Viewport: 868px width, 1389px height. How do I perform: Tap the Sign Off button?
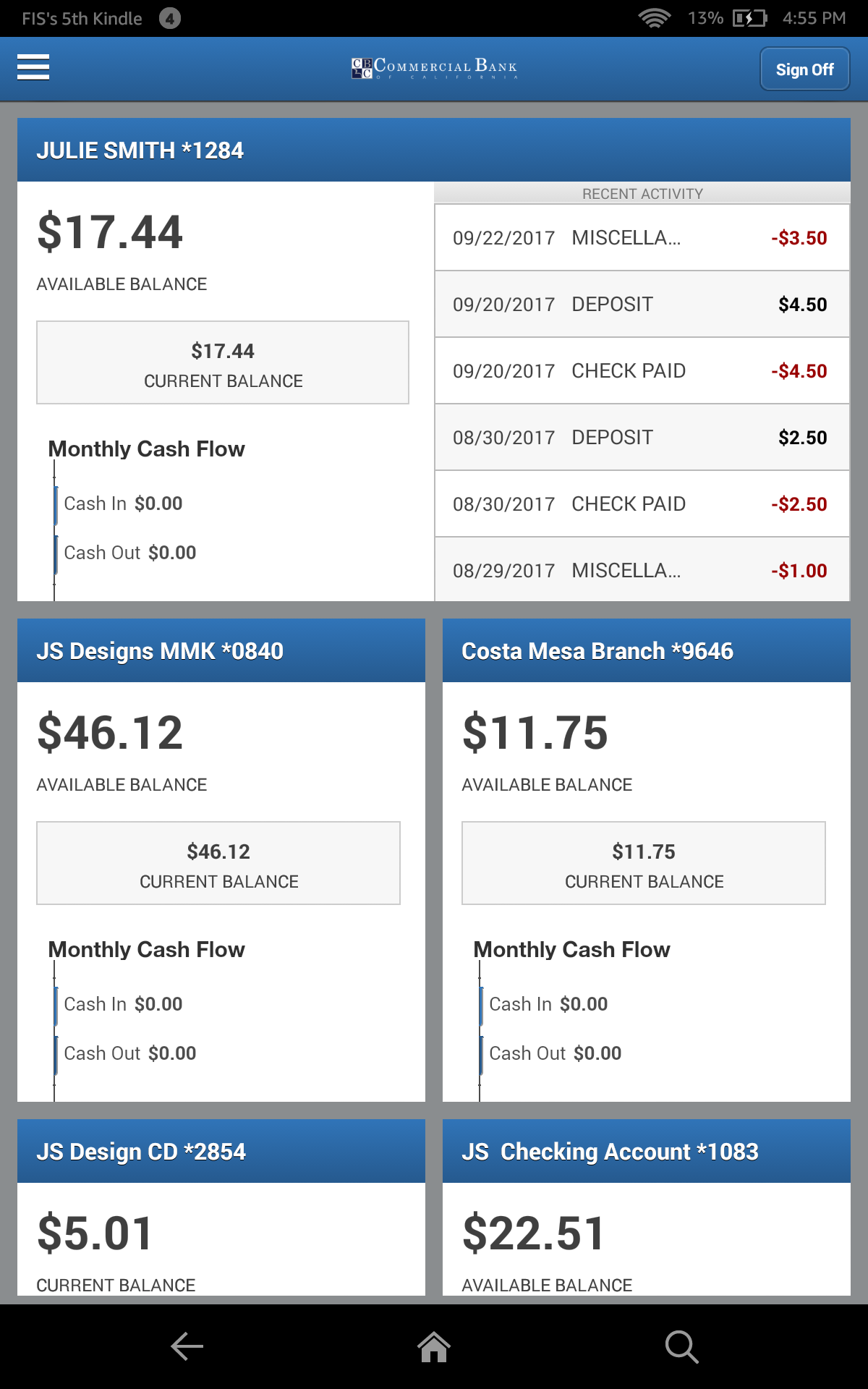pos(804,69)
